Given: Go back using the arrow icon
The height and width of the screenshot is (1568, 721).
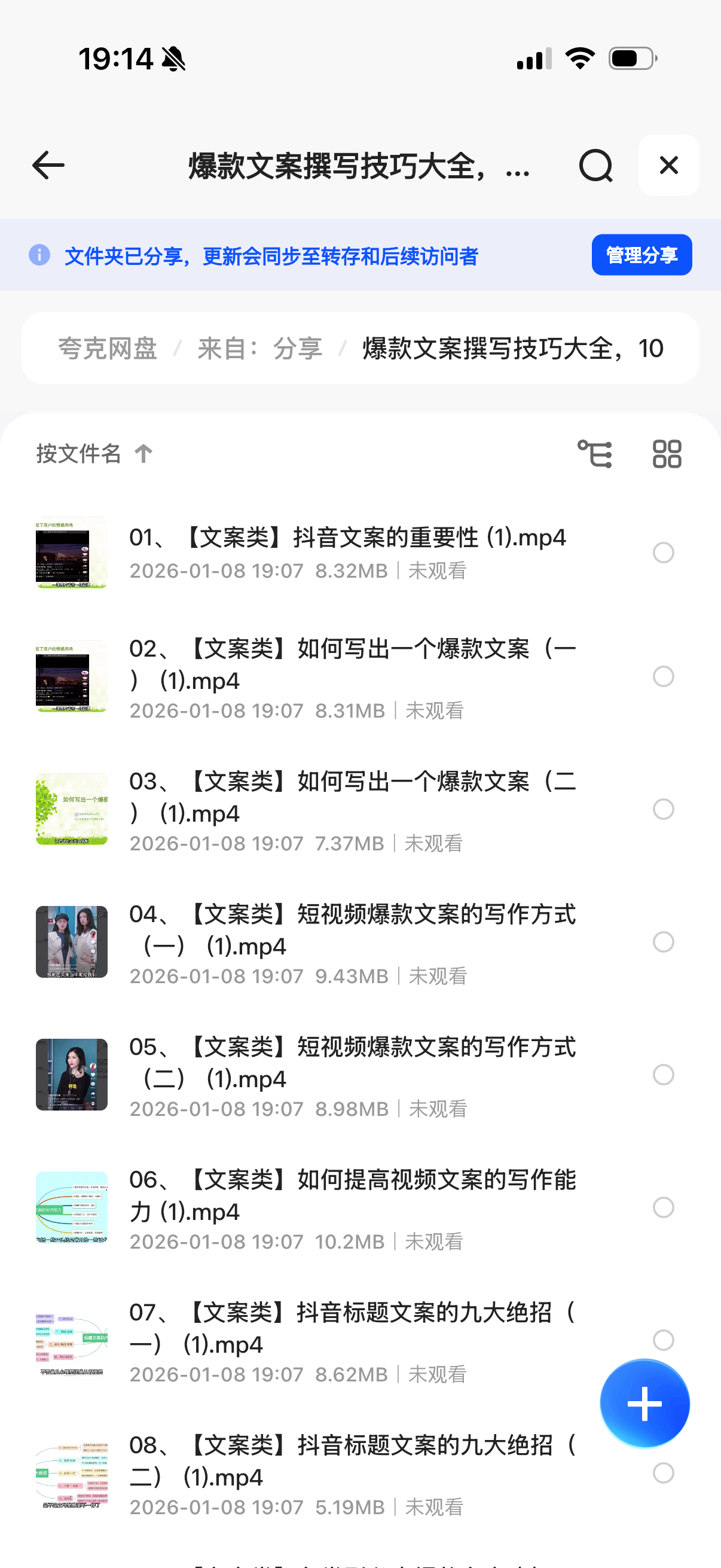Looking at the screenshot, I should (48, 166).
